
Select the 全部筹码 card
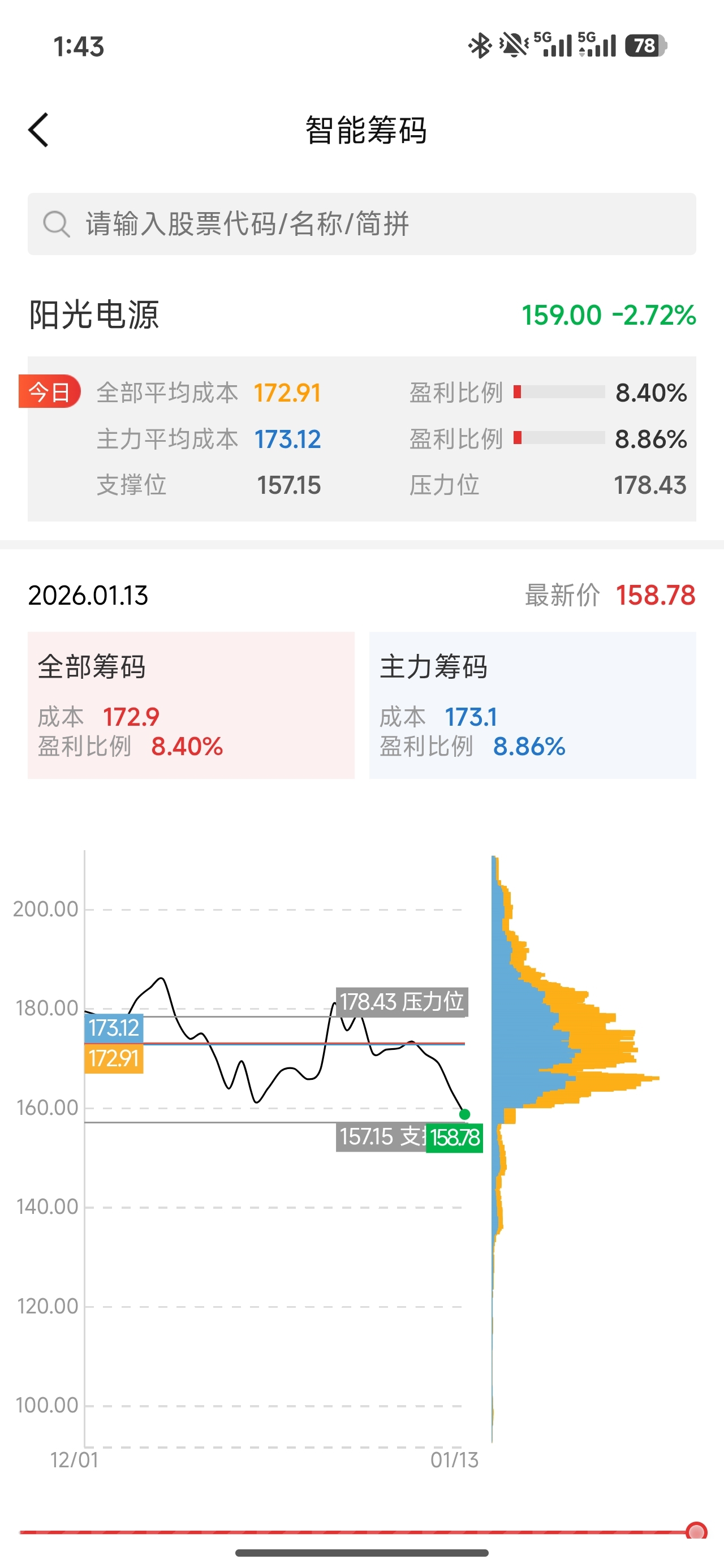point(191,705)
